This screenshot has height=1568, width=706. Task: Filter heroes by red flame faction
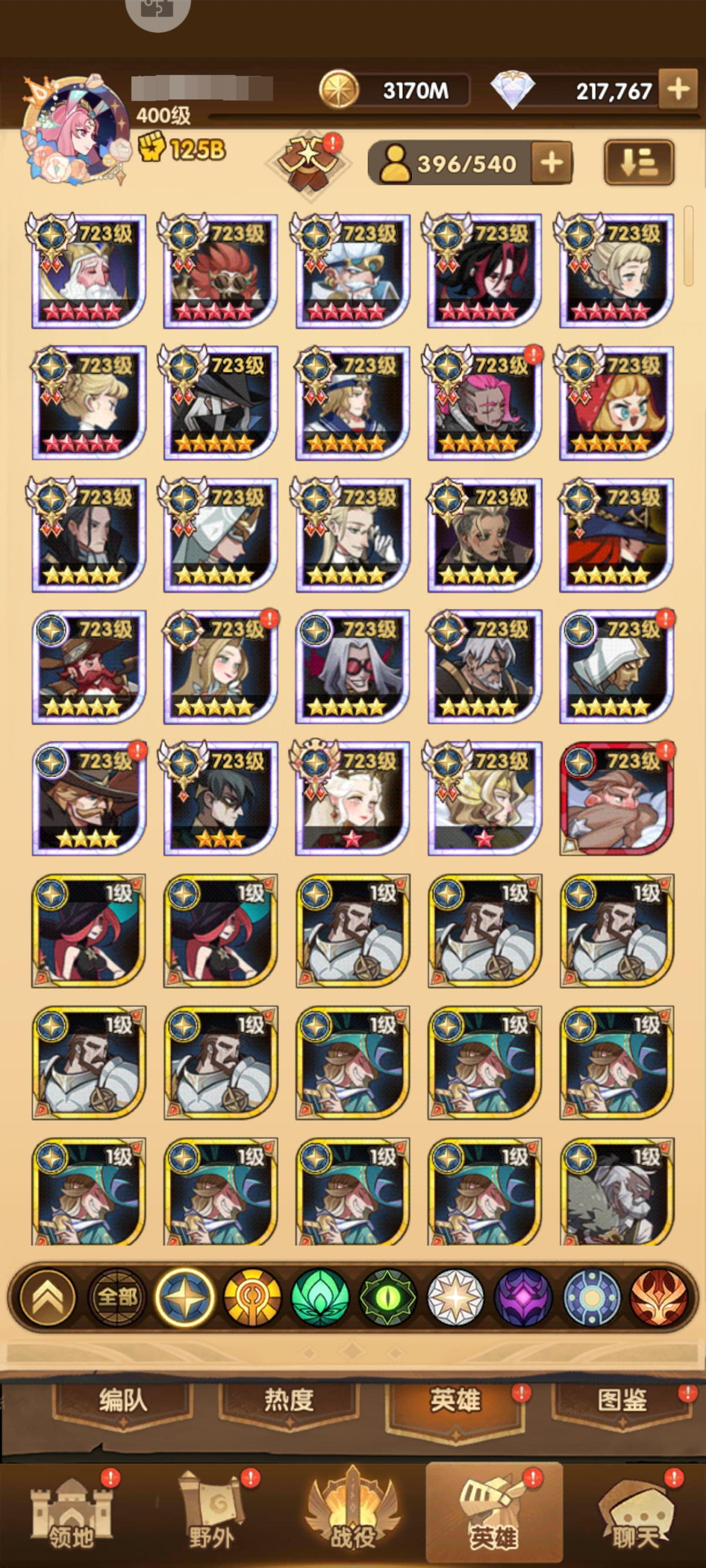tap(658, 1298)
